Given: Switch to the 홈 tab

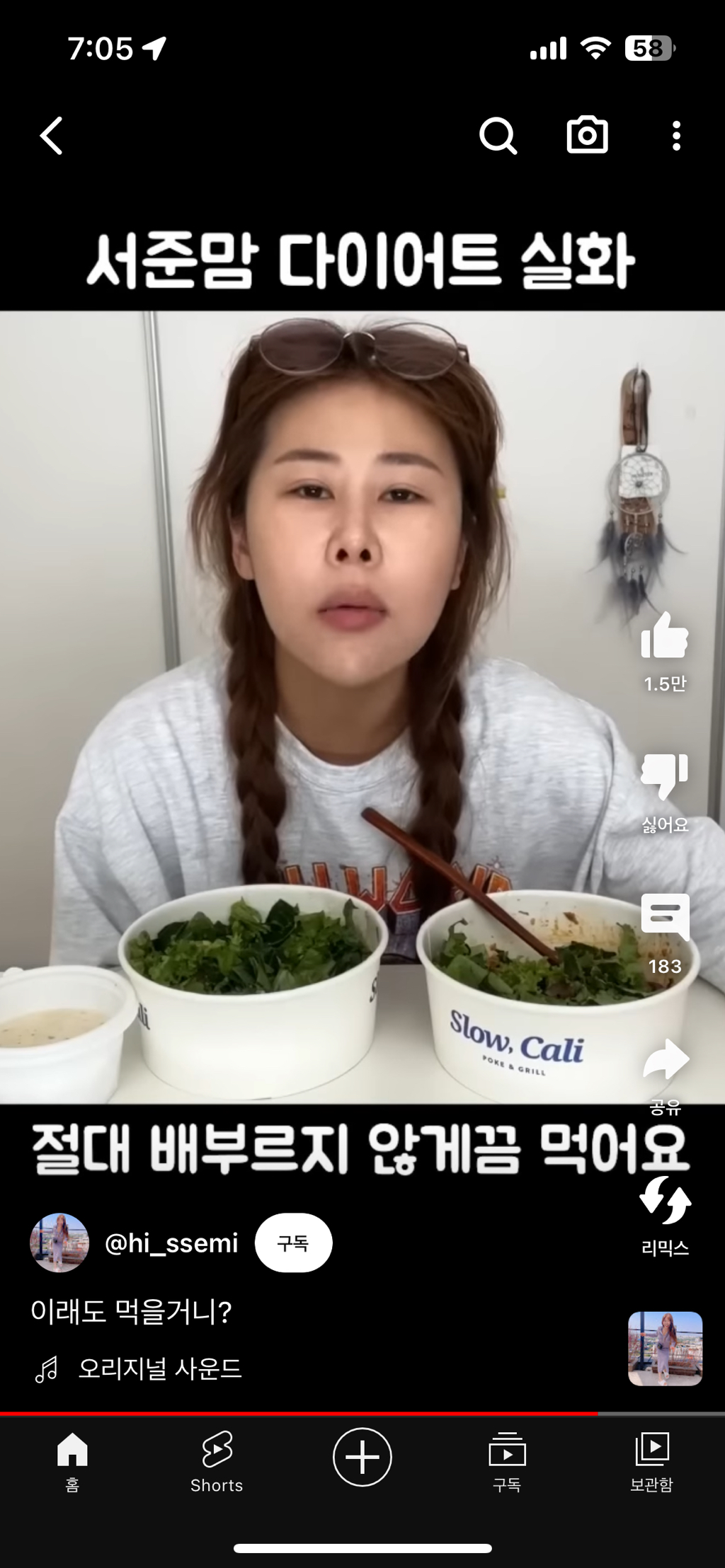Looking at the screenshot, I should pyautogui.click(x=72, y=1460).
